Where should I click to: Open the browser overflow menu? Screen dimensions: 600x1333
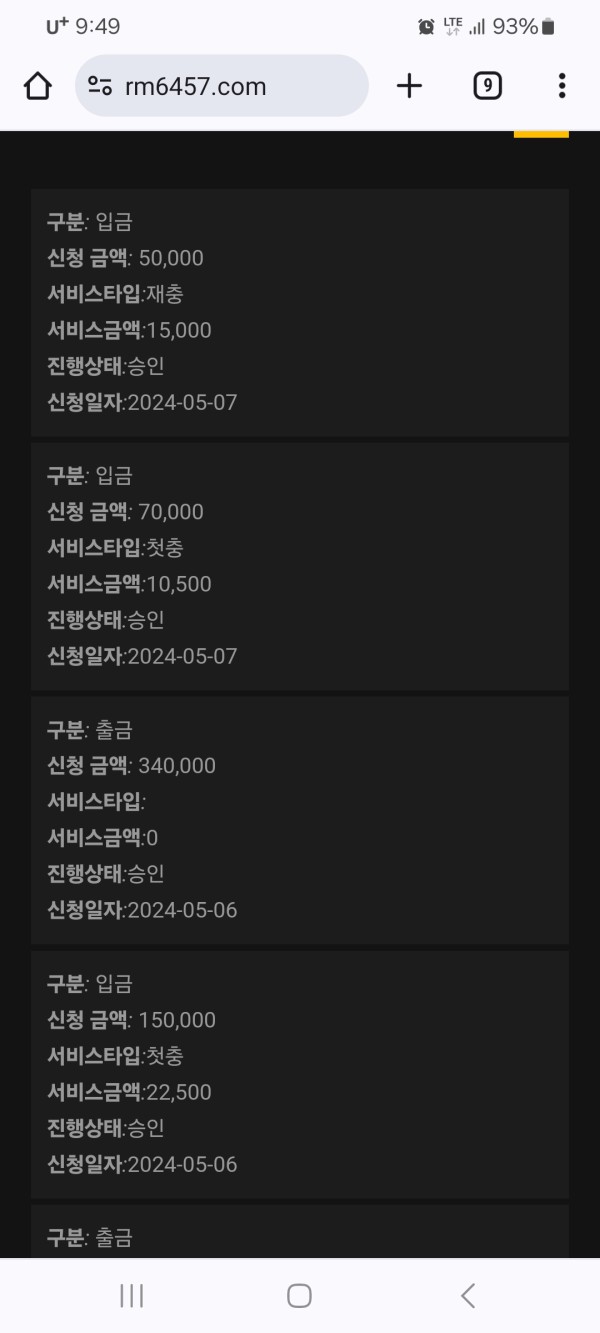[562, 86]
